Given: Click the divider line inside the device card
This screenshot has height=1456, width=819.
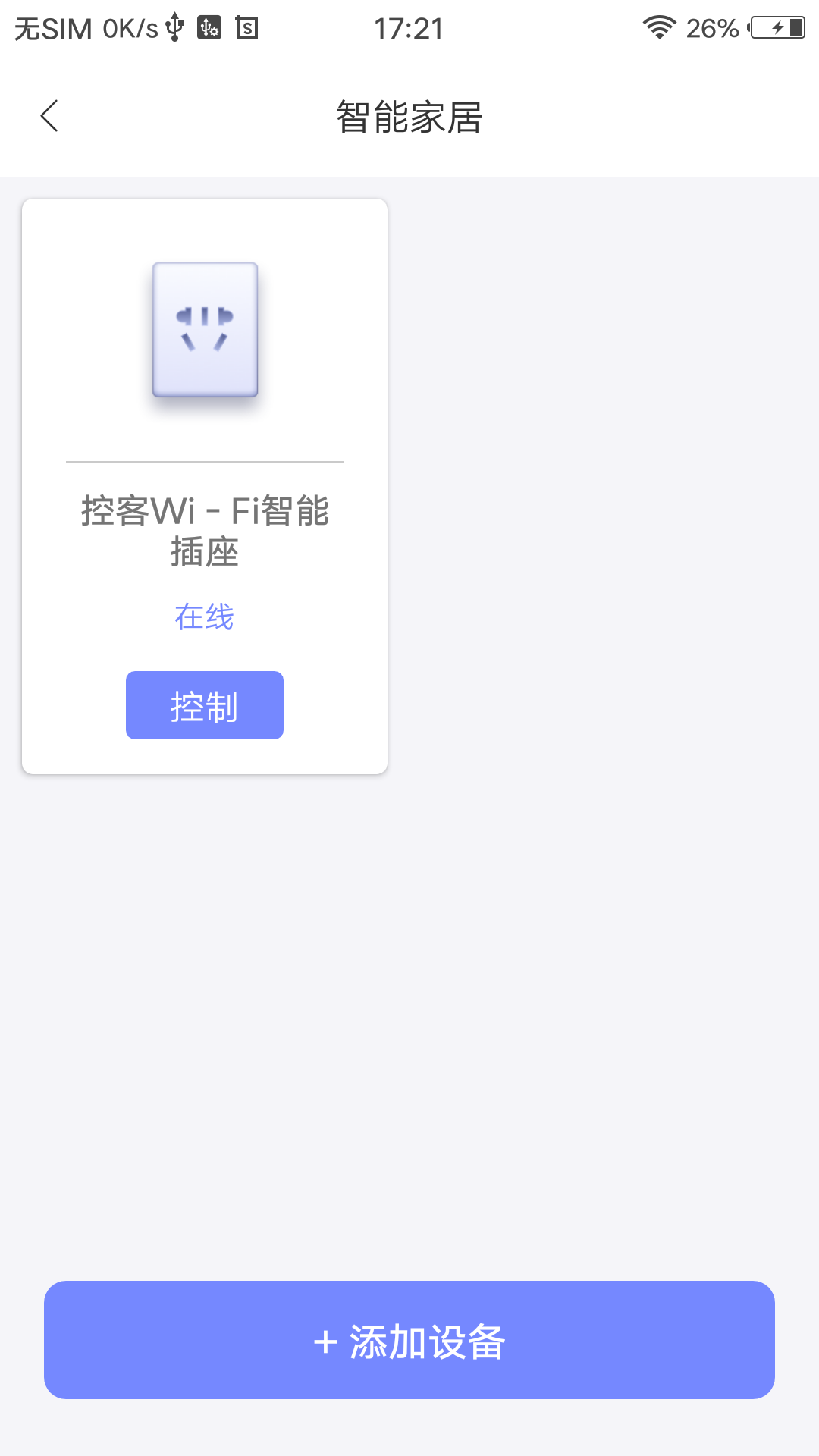Looking at the screenshot, I should pyautogui.click(x=205, y=463).
